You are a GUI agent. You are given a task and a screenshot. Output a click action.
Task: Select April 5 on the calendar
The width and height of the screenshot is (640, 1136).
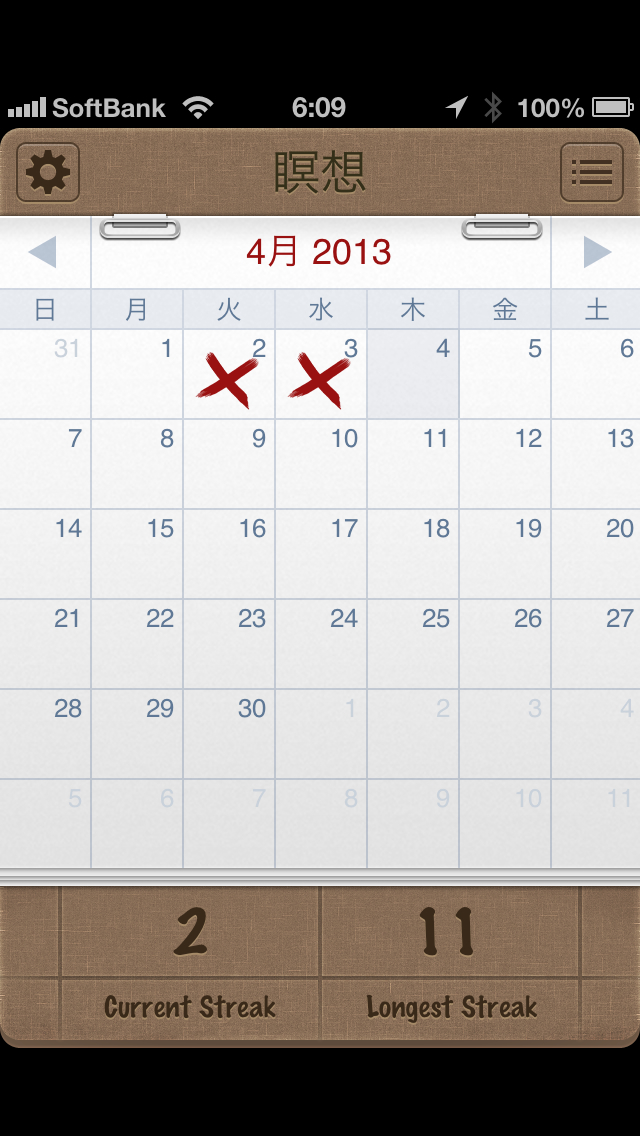click(505, 374)
